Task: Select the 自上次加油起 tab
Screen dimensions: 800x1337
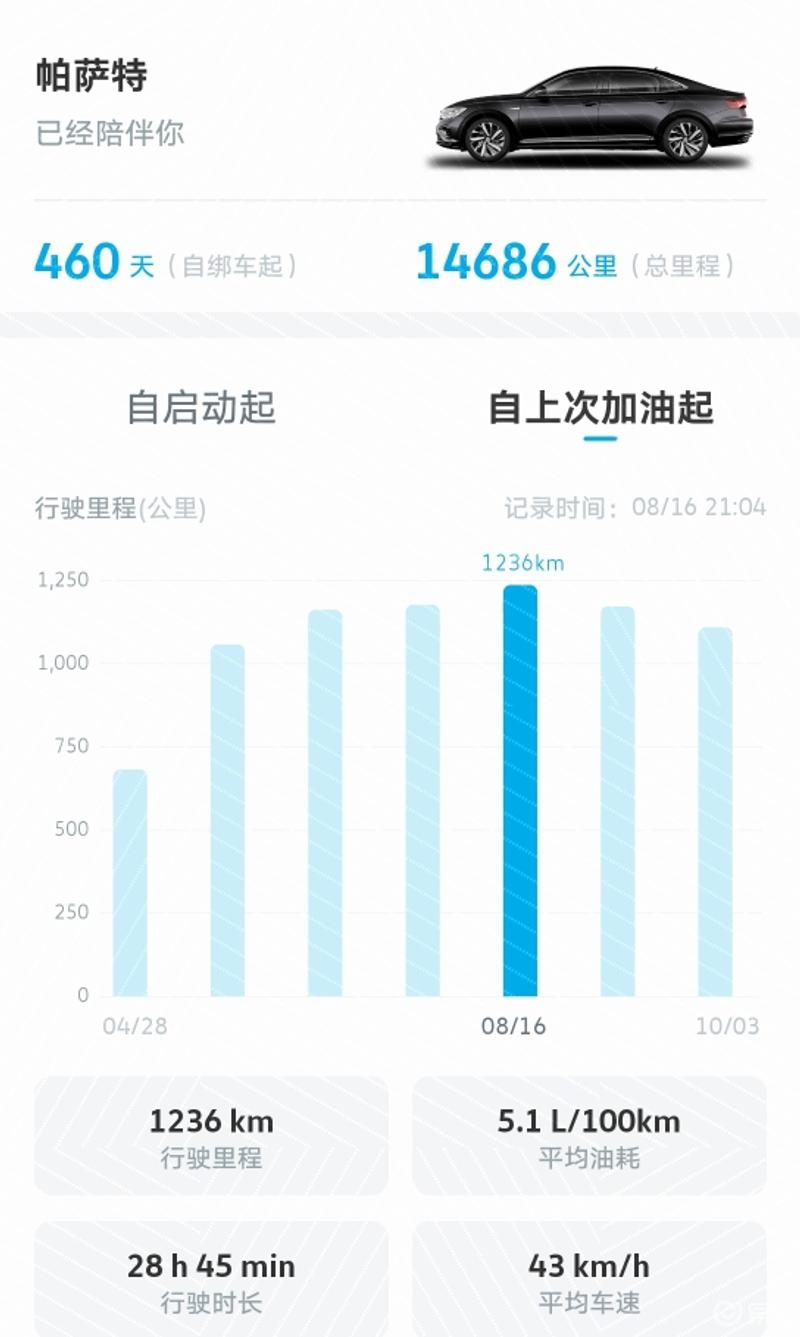Action: coord(600,408)
